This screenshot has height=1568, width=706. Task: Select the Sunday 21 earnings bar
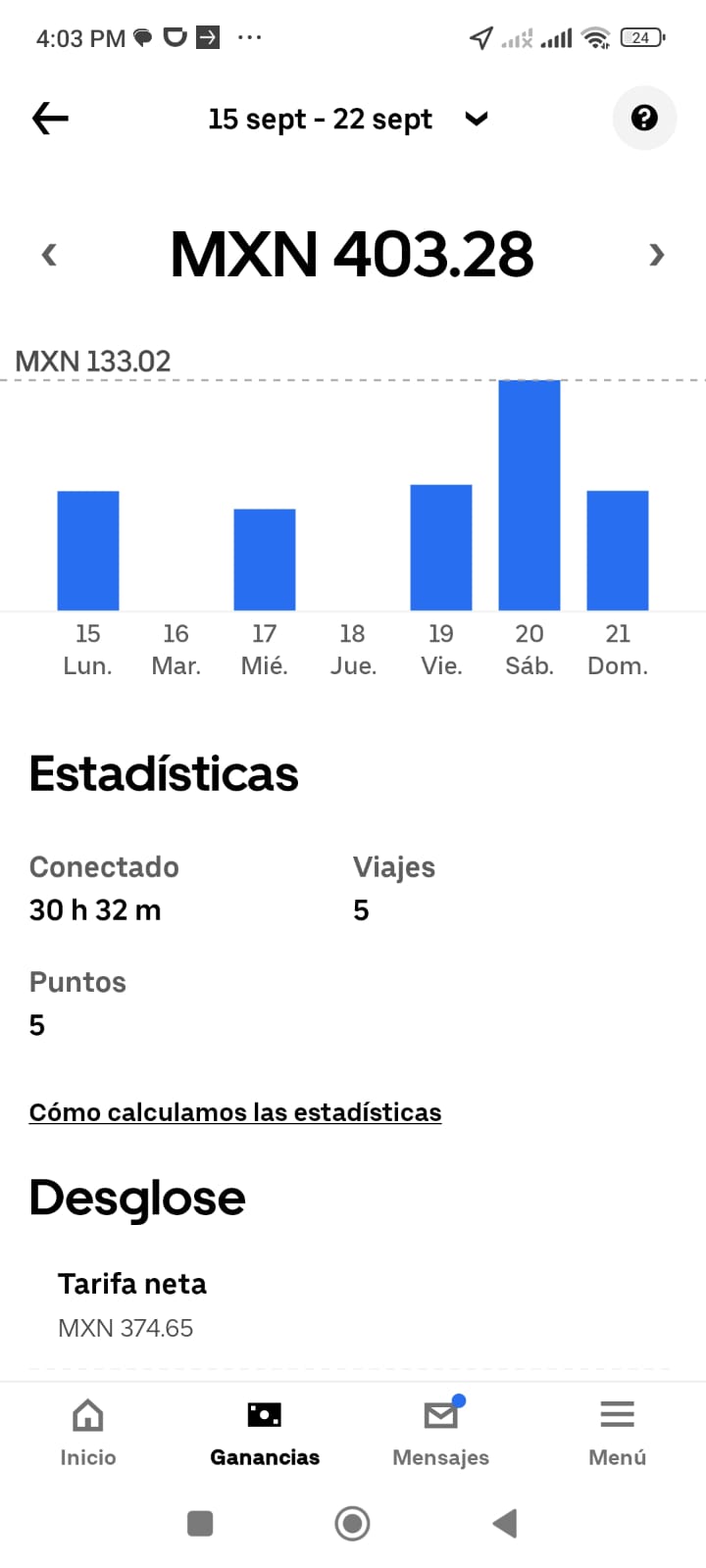(x=618, y=550)
